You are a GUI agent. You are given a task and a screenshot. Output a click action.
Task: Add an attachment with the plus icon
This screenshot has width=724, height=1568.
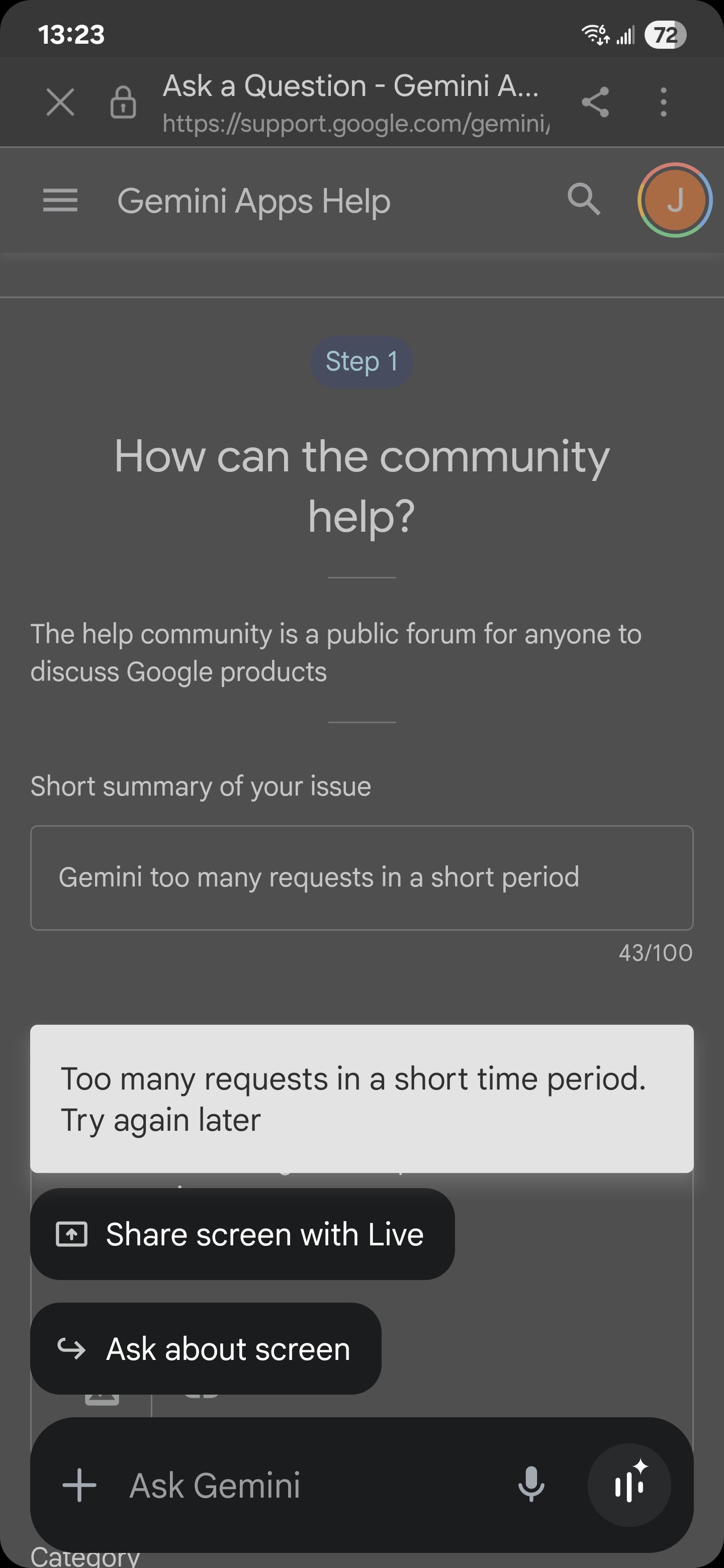[x=79, y=1485]
